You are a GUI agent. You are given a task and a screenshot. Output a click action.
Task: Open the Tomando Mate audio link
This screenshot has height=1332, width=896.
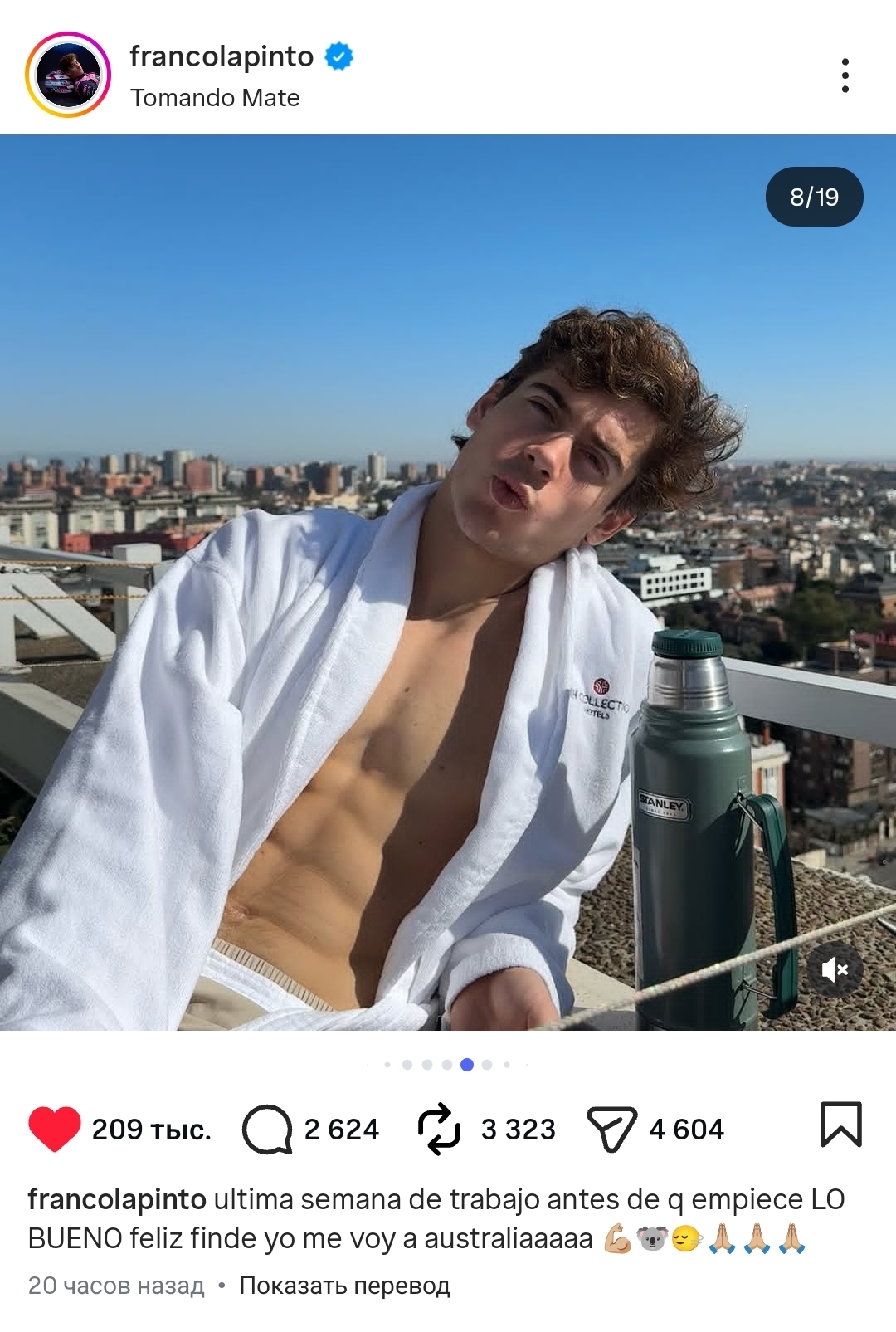[x=215, y=98]
